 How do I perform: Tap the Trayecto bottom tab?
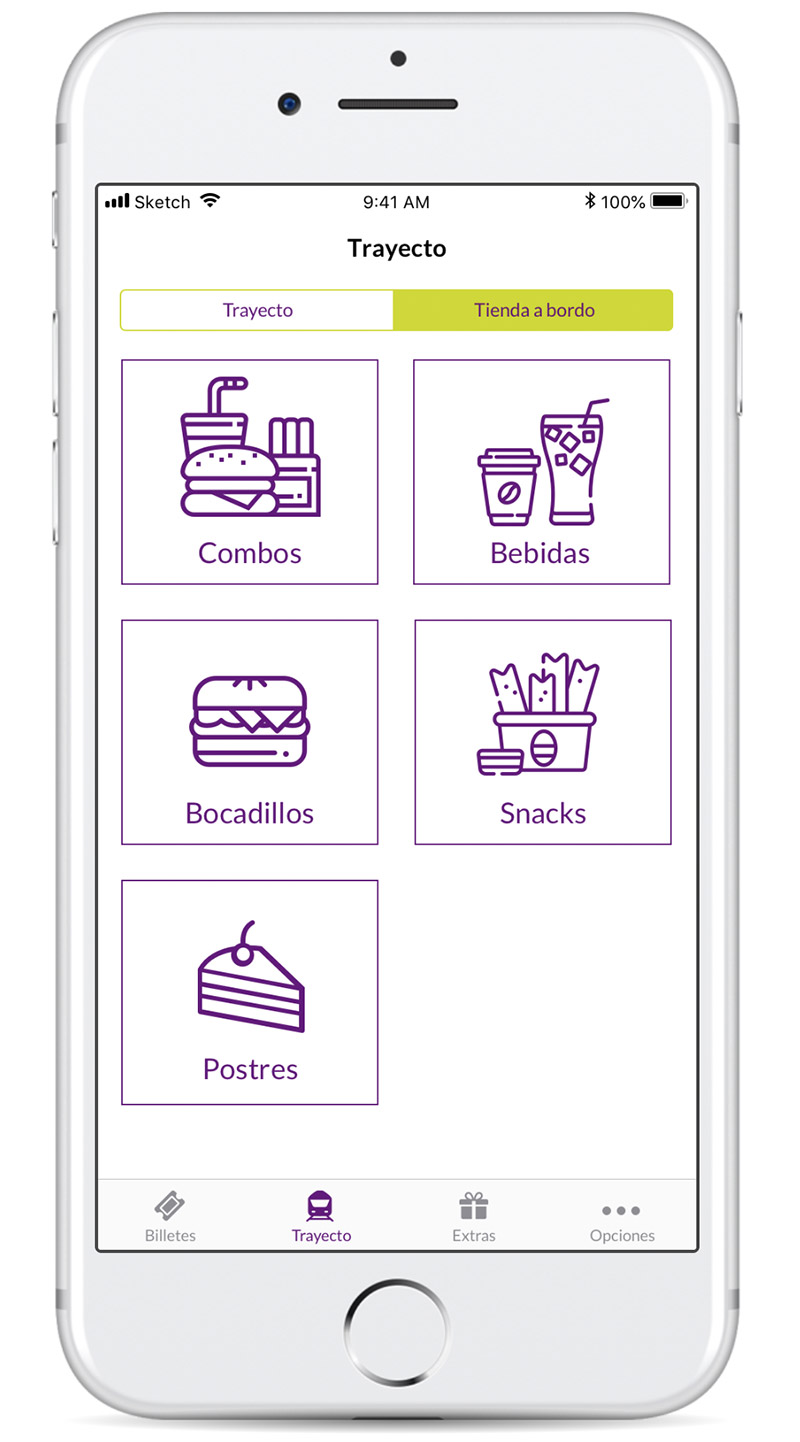pyautogui.click(x=321, y=1217)
